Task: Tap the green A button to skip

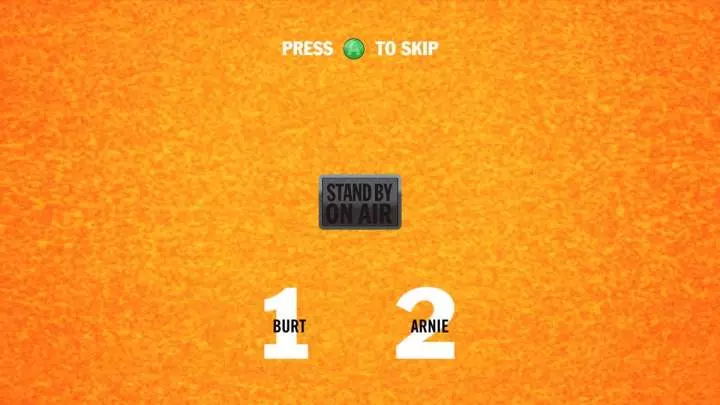Action: click(353, 48)
